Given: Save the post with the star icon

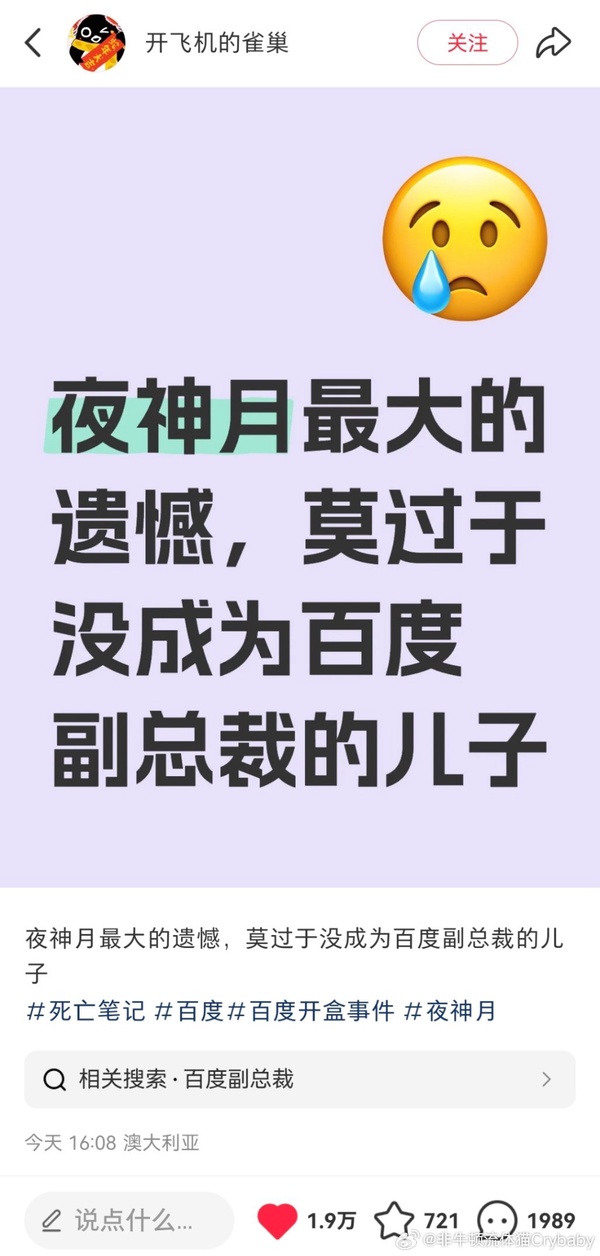Looking at the screenshot, I should pyautogui.click(x=394, y=1221).
